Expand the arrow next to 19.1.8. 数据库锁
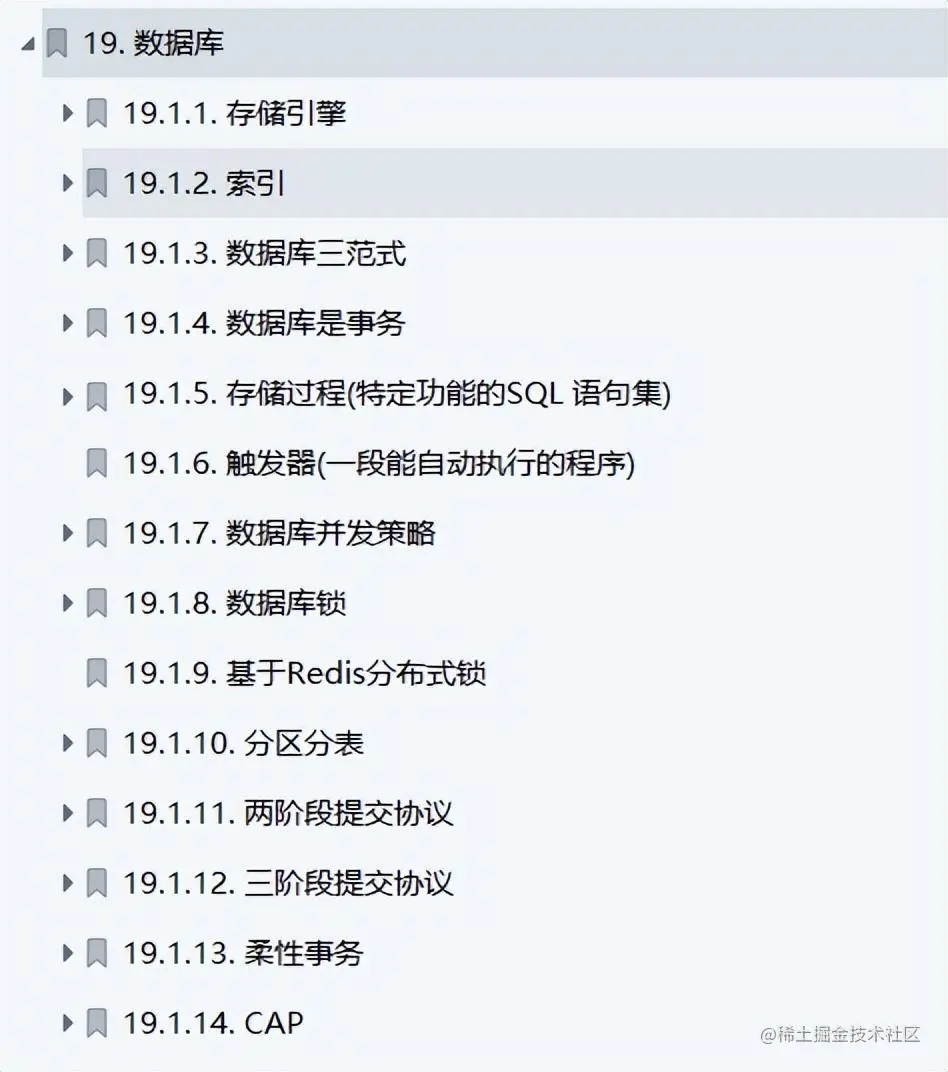This screenshot has width=948, height=1072. pyautogui.click(x=68, y=603)
